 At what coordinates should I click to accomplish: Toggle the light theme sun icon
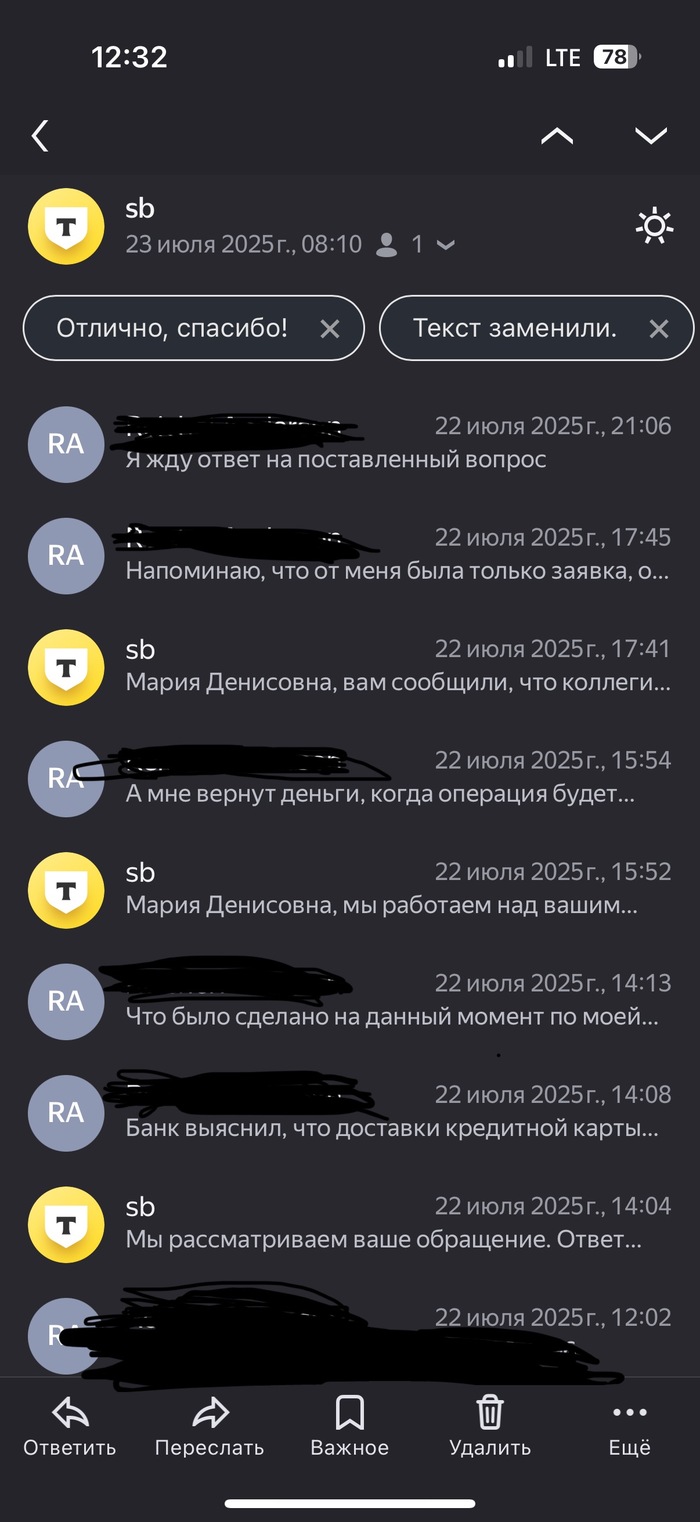pos(654,227)
